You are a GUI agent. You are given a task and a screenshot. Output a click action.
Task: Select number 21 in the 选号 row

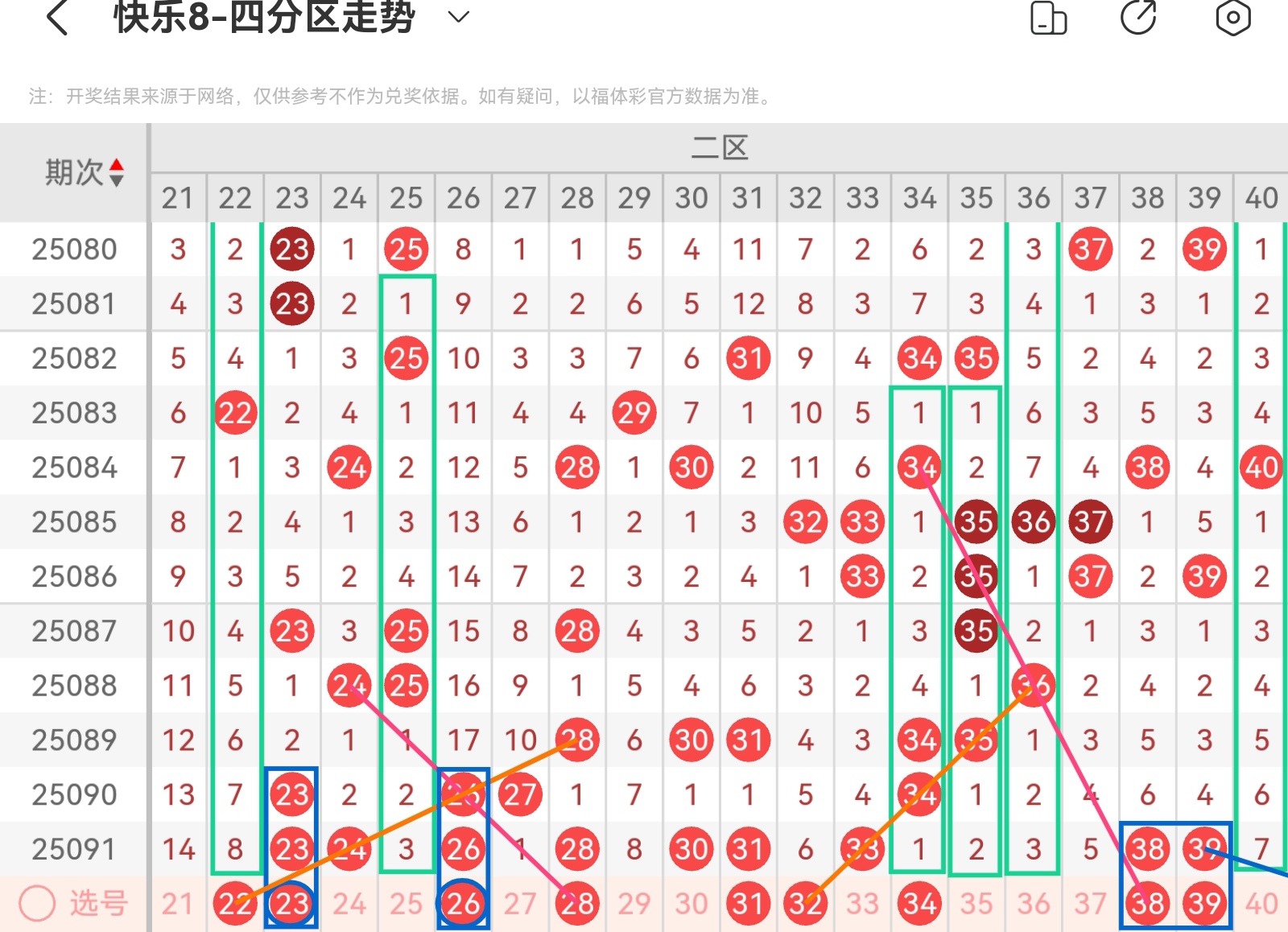pyautogui.click(x=178, y=904)
